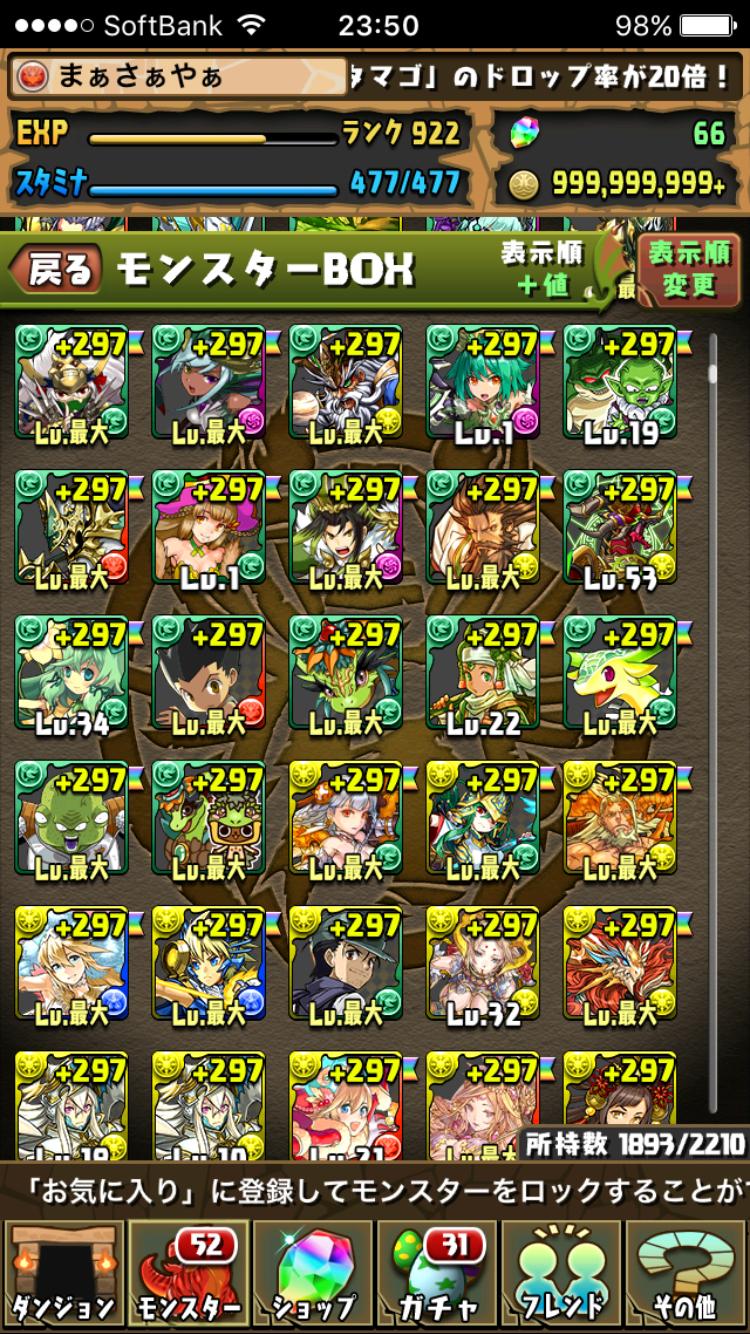The width and height of the screenshot is (750, 1334).
Task: Select the green soldier monster at Lv.22
Action: click(483, 675)
